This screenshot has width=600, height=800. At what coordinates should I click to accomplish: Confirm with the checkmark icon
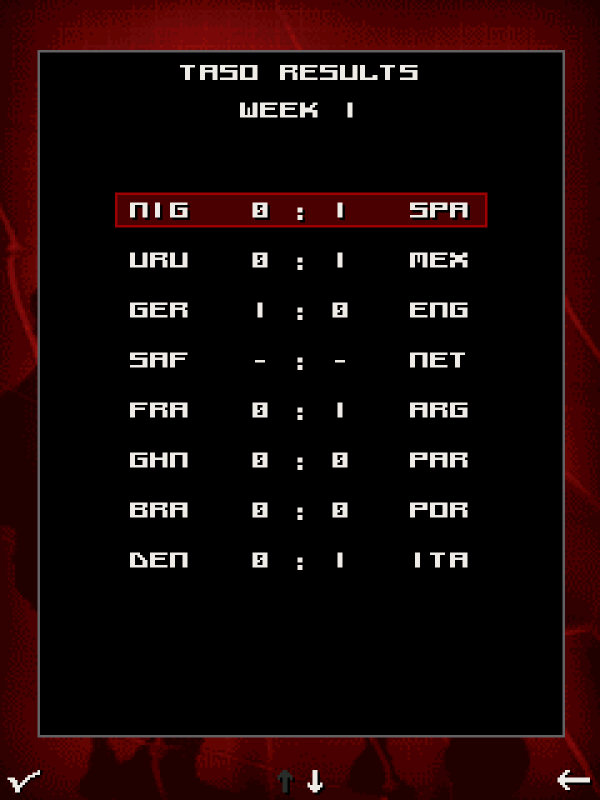[24, 781]
